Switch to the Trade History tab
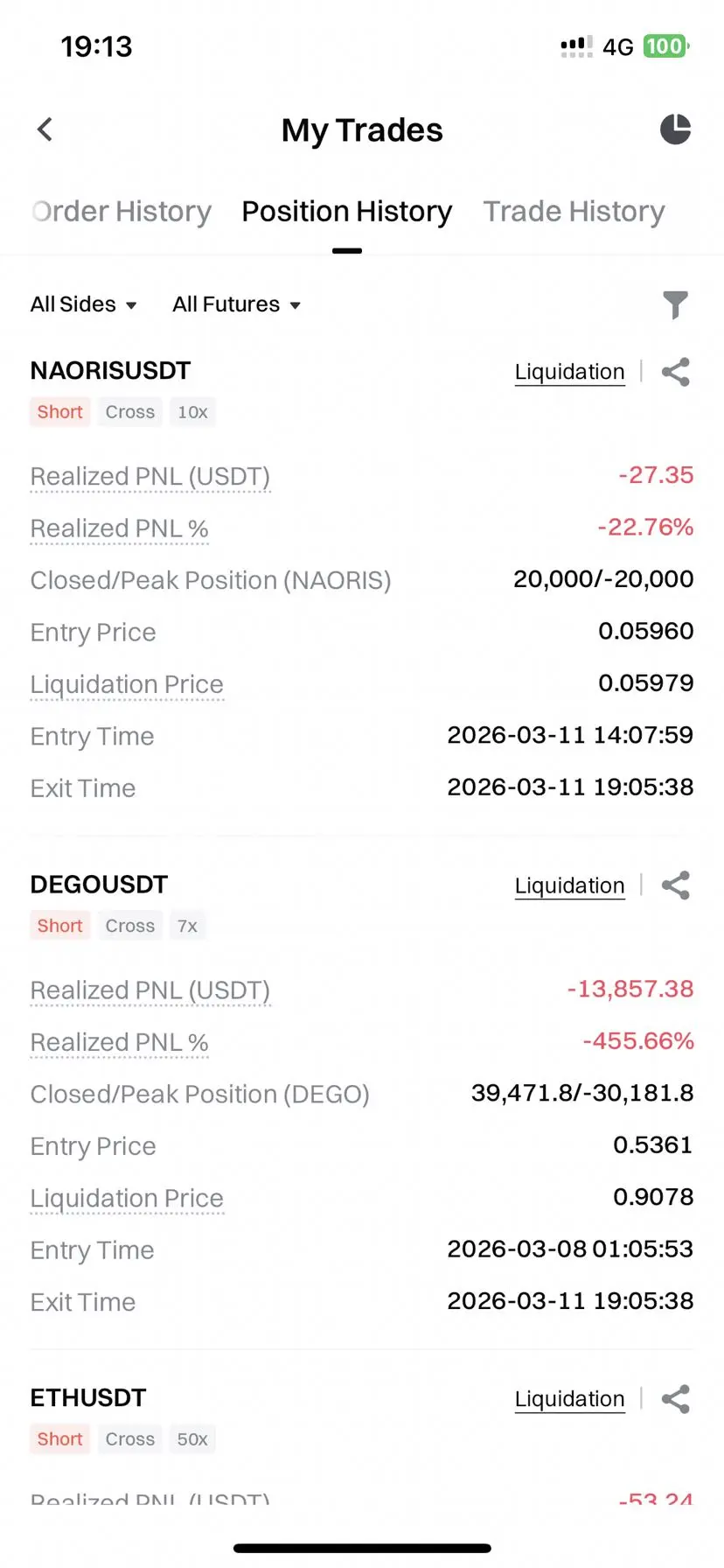The image size is (724, 1568). 574,212
